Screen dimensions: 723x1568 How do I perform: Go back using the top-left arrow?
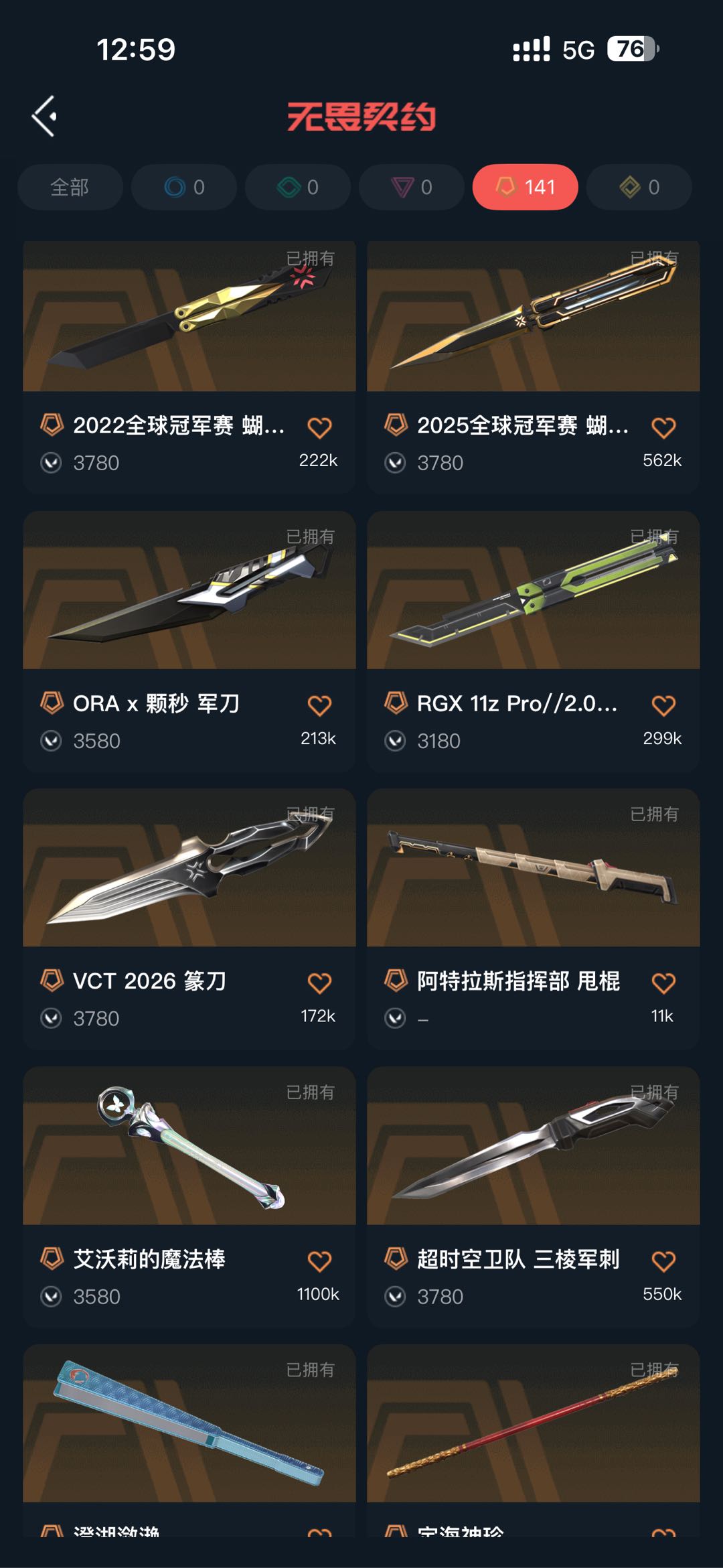pos(44,117)
